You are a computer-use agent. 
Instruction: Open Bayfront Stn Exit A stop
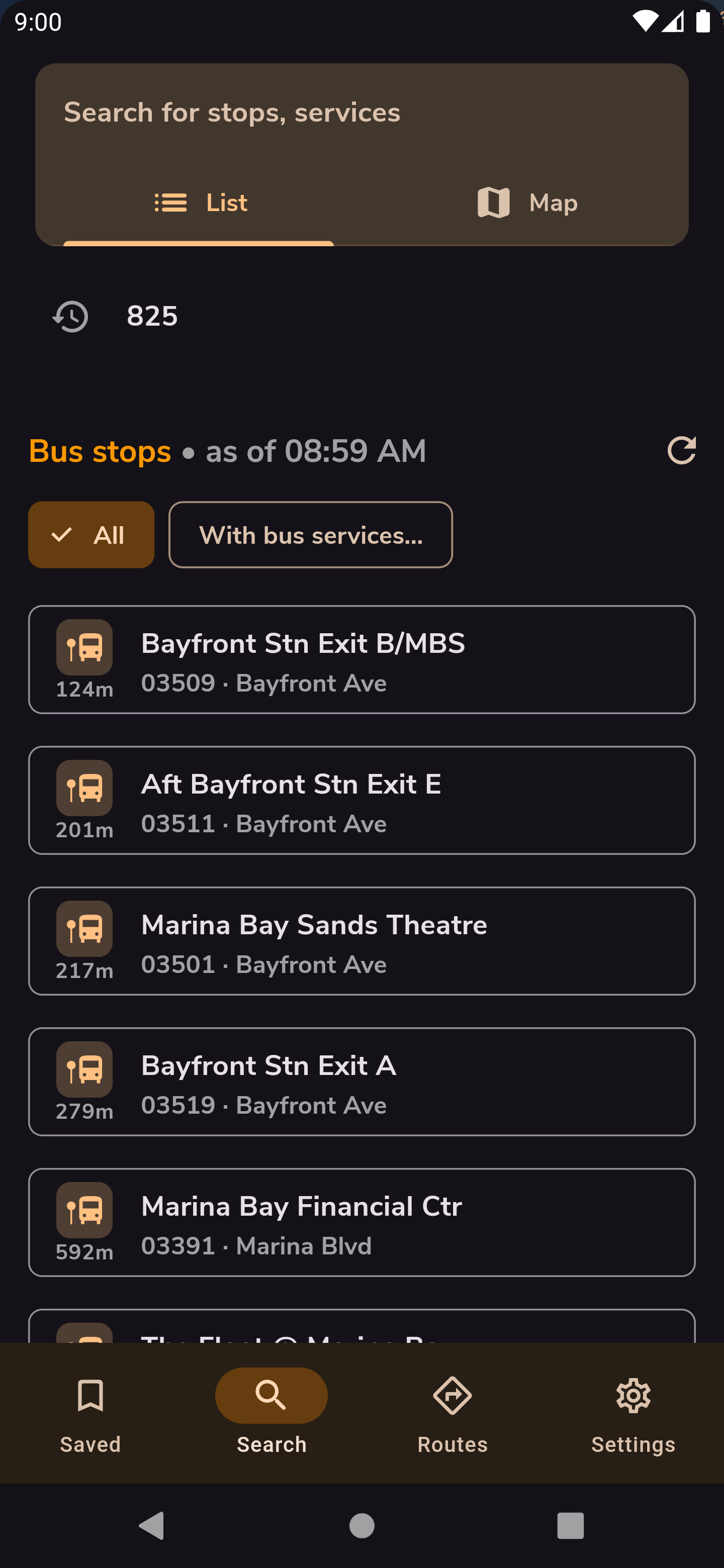pyautogui.click(x=361, y=1082)
